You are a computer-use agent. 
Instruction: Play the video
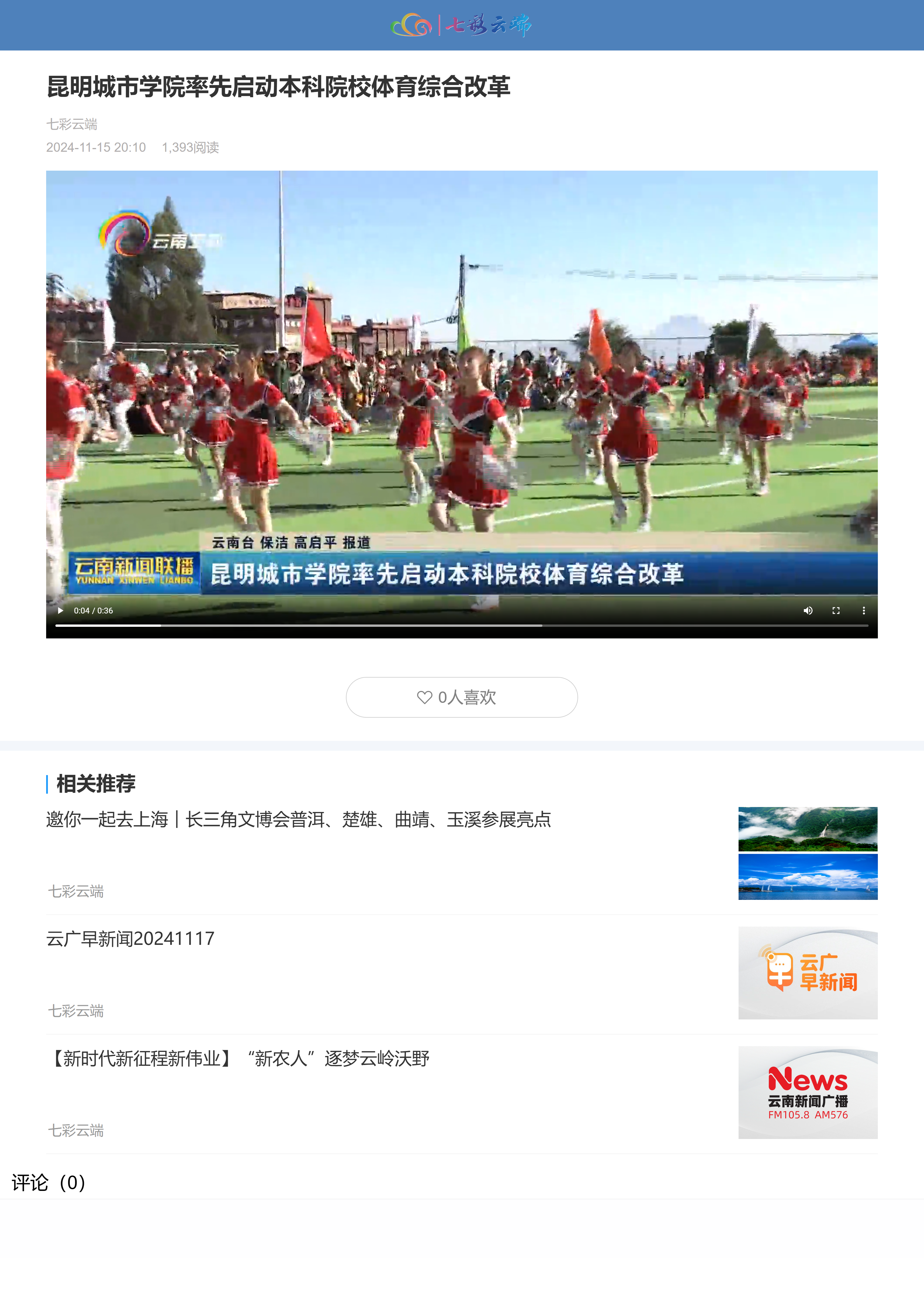point(60,611)
